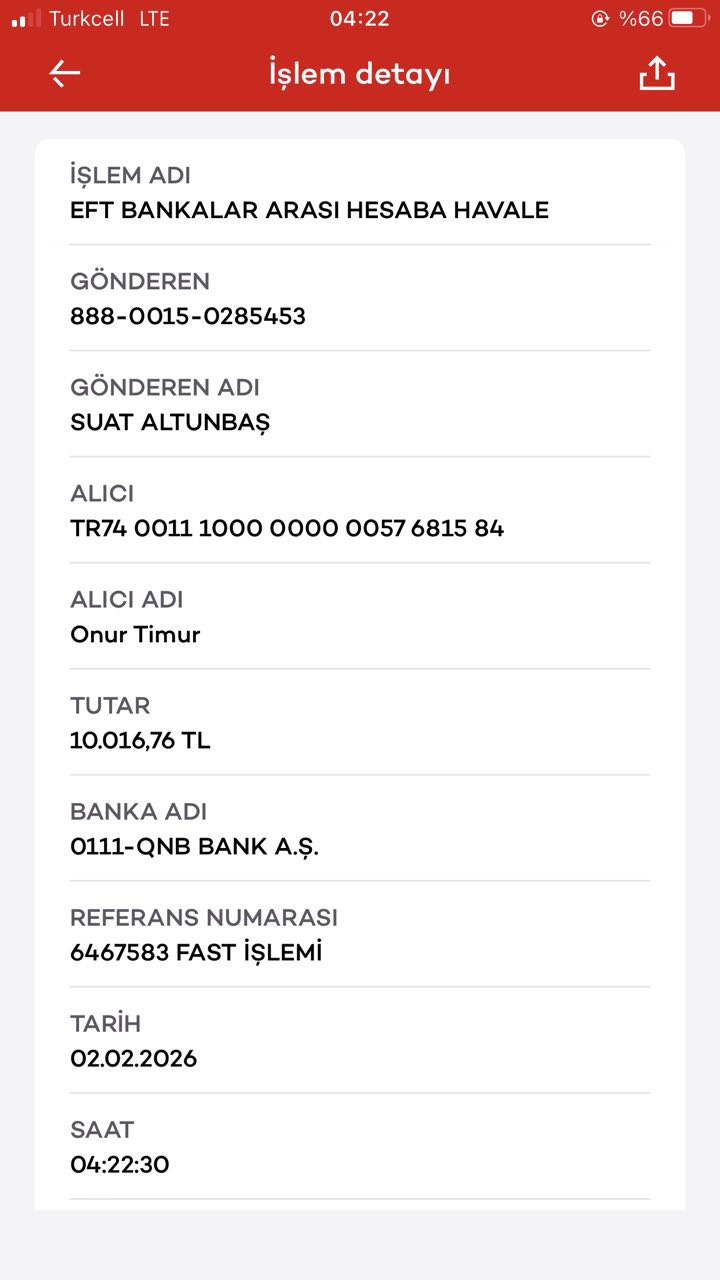Viewport: 720px width, 1280px height.
Task: Go back using the arrow icon
Action: point(65,74)
